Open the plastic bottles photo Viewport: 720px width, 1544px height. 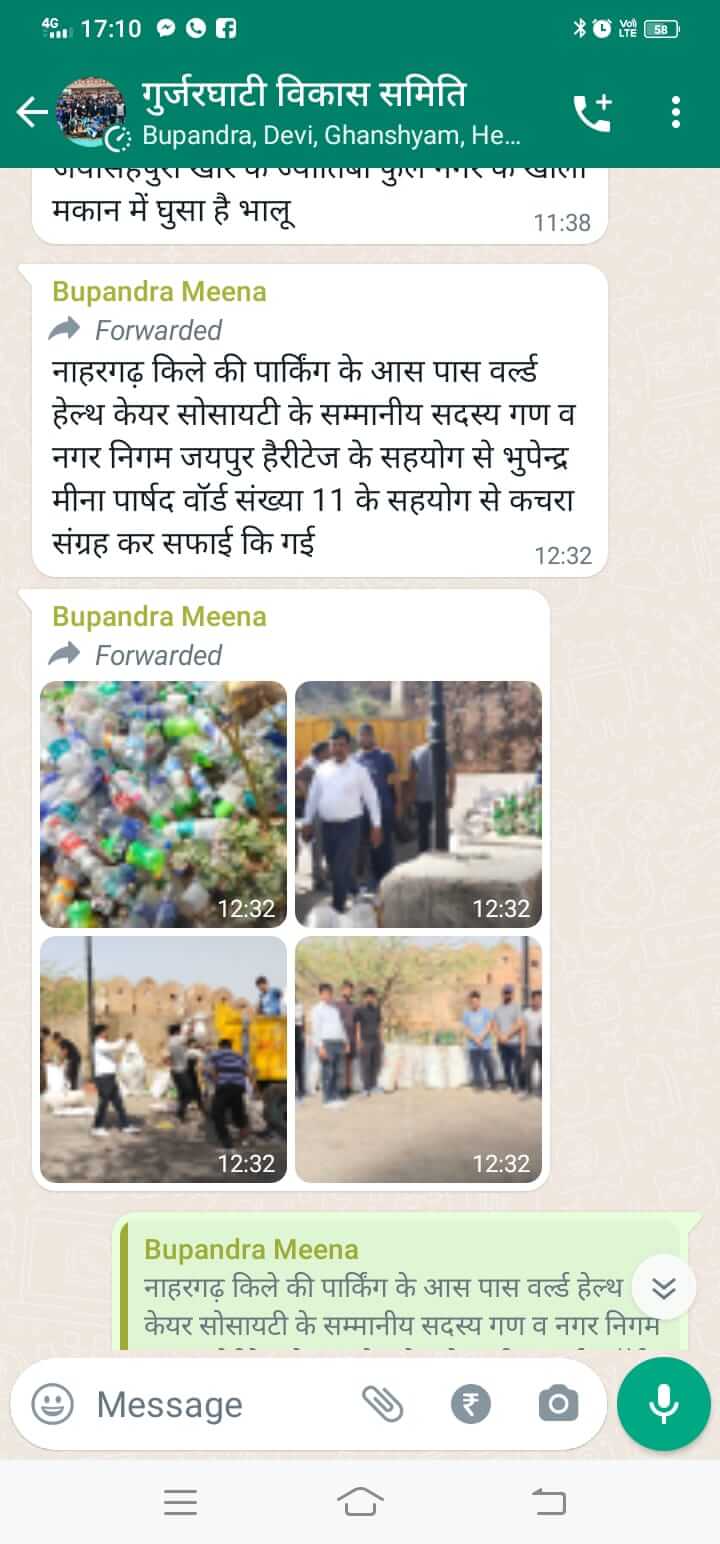coord(163,804)
